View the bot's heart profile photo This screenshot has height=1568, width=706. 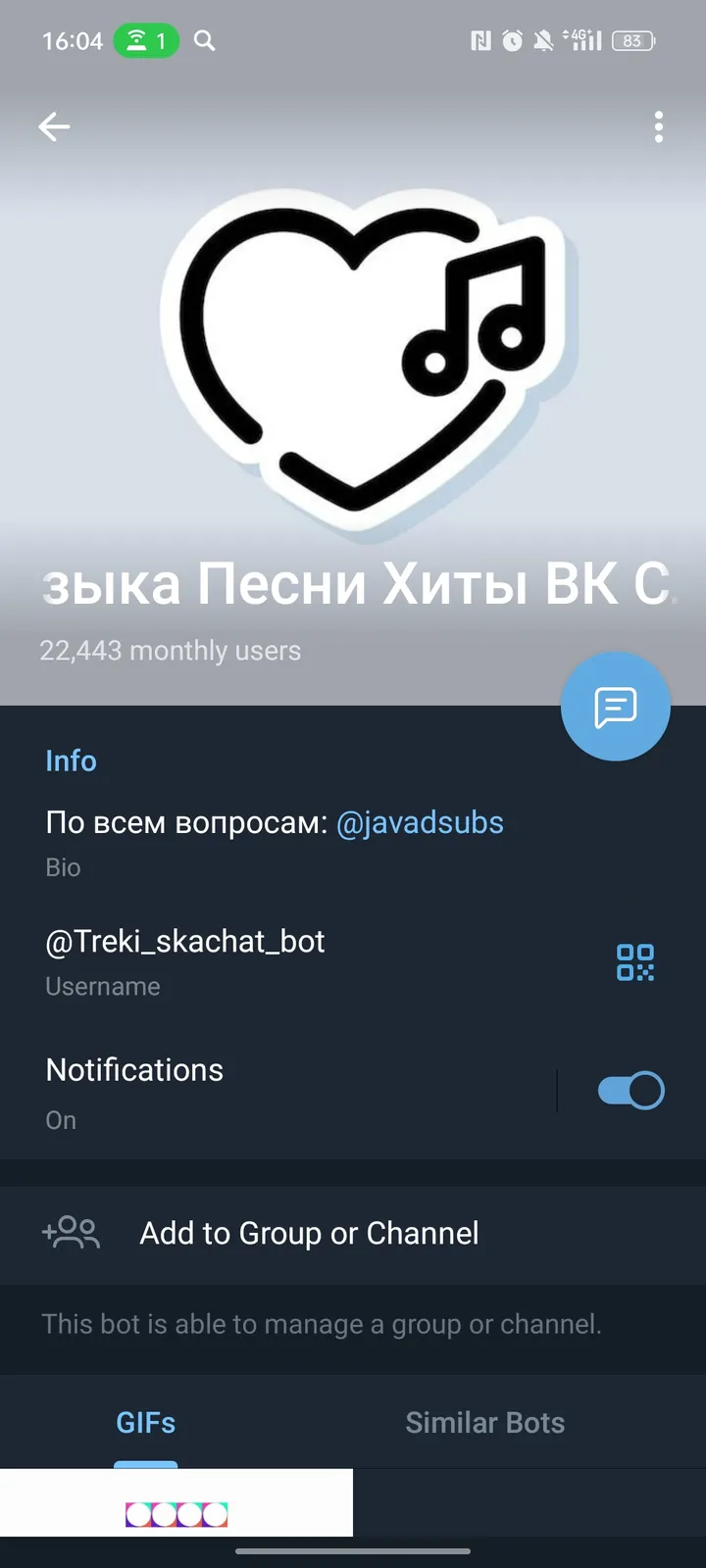click(353, 353)
